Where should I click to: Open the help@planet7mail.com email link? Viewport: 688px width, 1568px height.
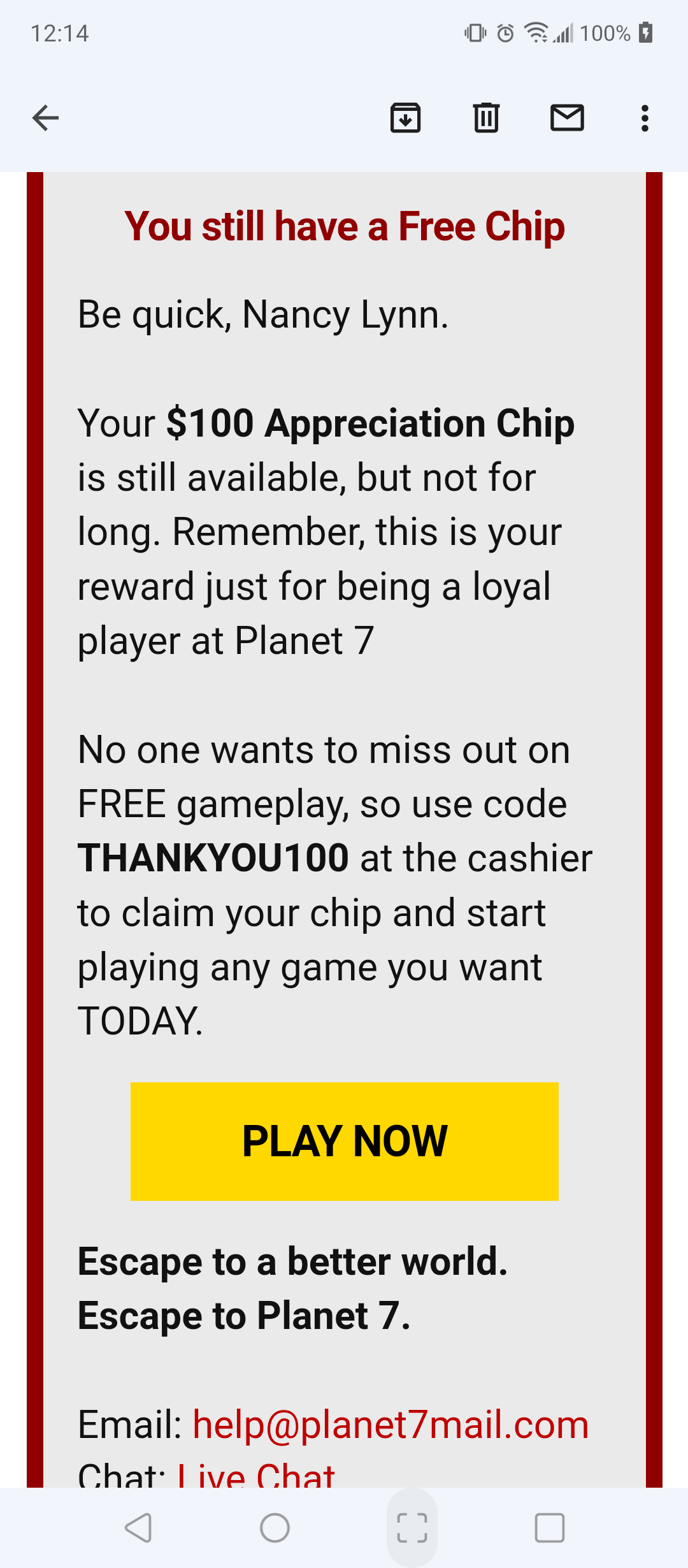[x=390, y=1425]
